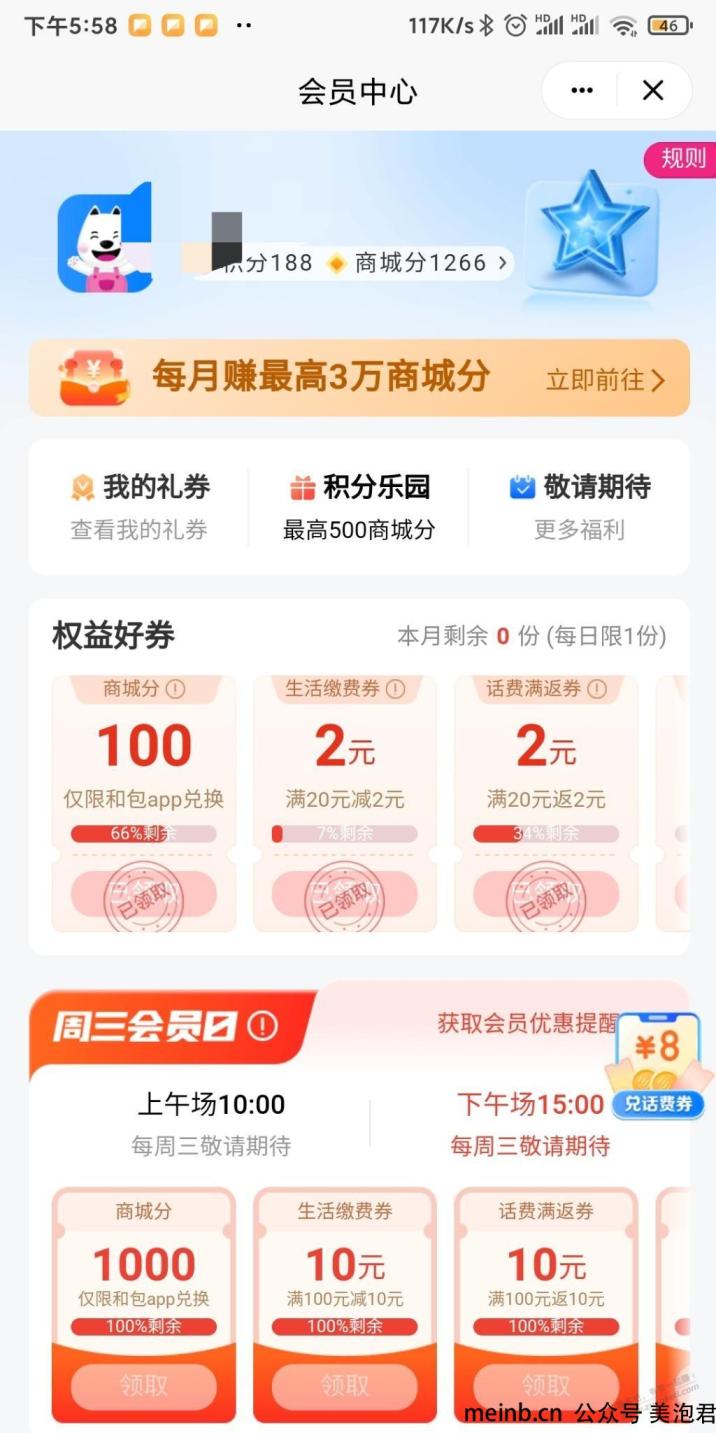The width and height of the screenshot is (716, 1433).
Task: Claim the 10元 生活缴费券
Action: pos(345,1385)
